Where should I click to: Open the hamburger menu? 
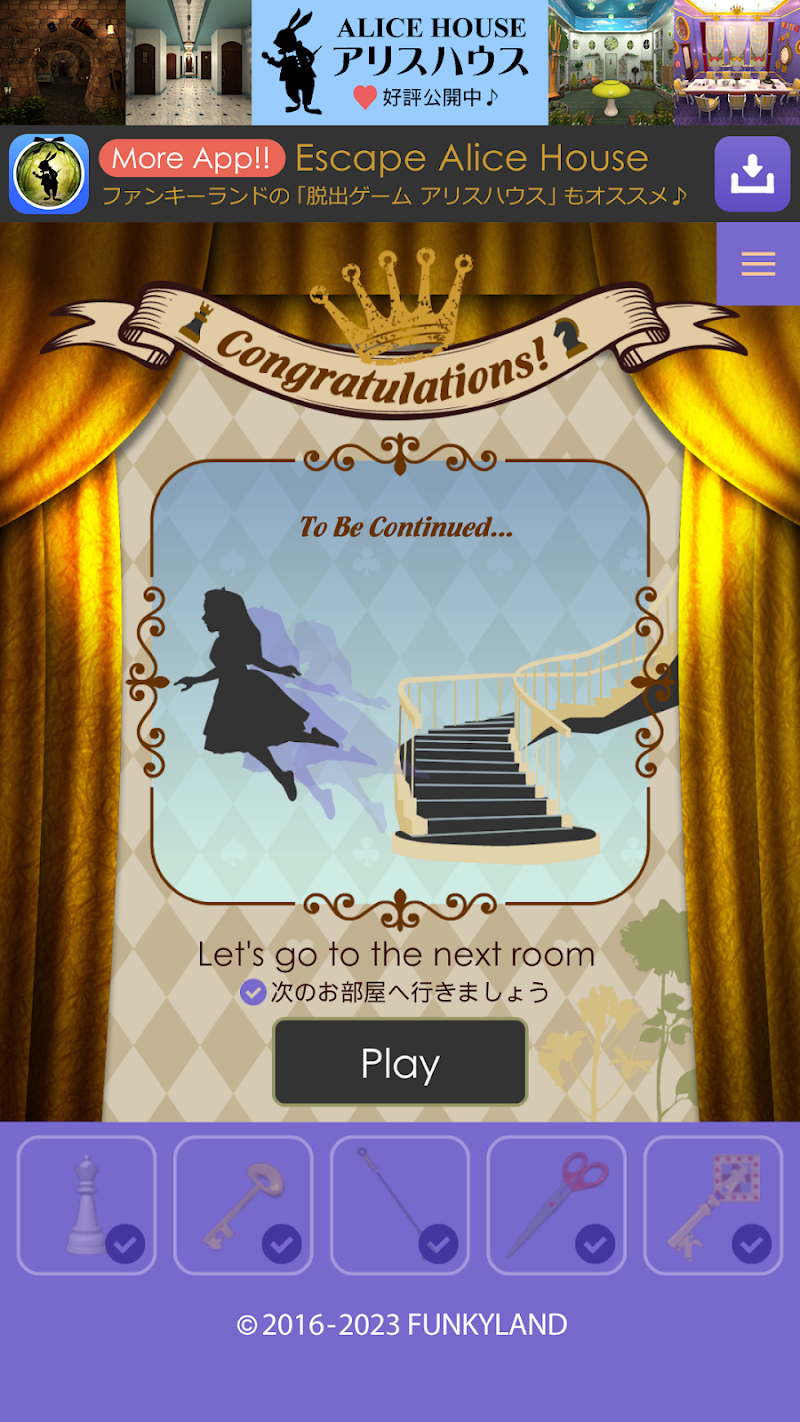click(x=758, y=264)
